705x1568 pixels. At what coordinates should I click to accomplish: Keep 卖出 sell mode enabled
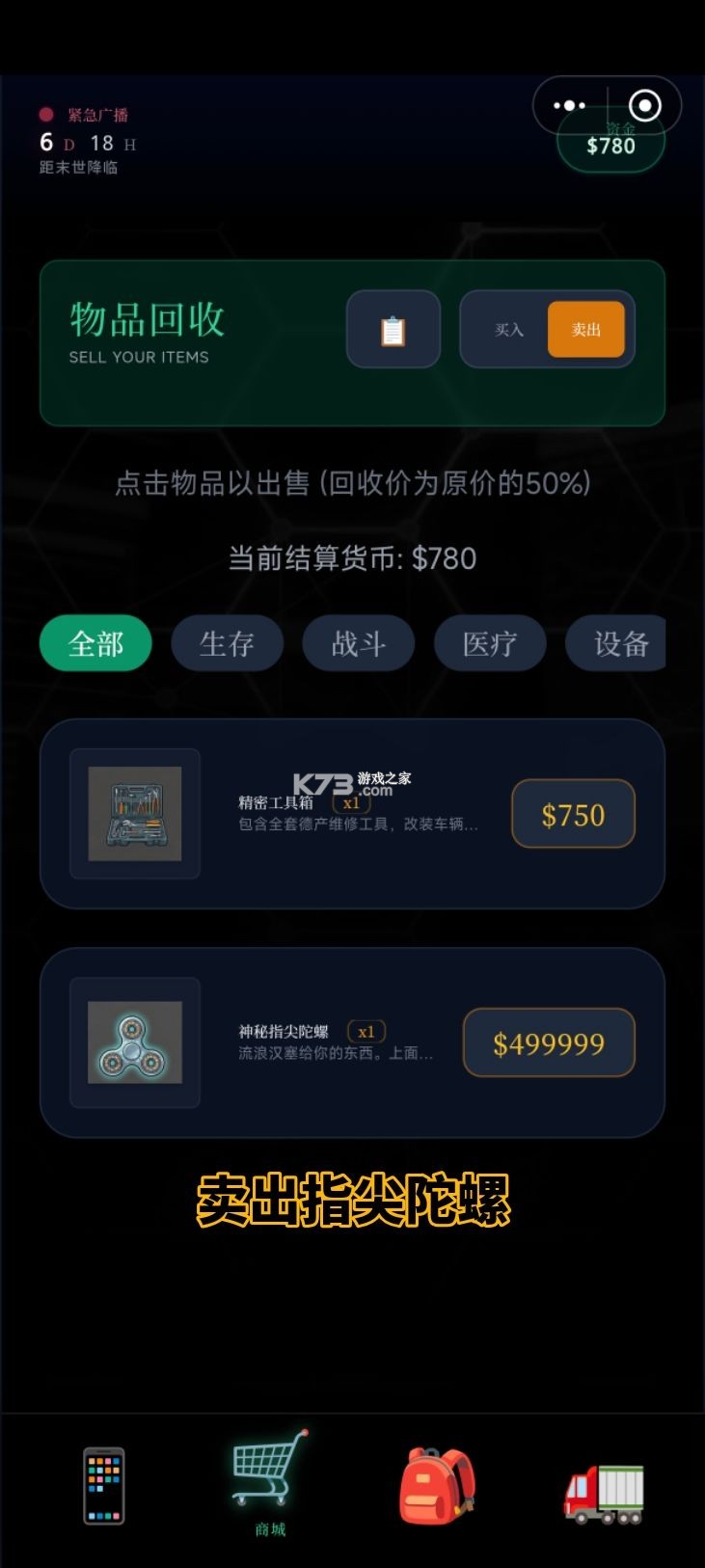click(586, 329)
